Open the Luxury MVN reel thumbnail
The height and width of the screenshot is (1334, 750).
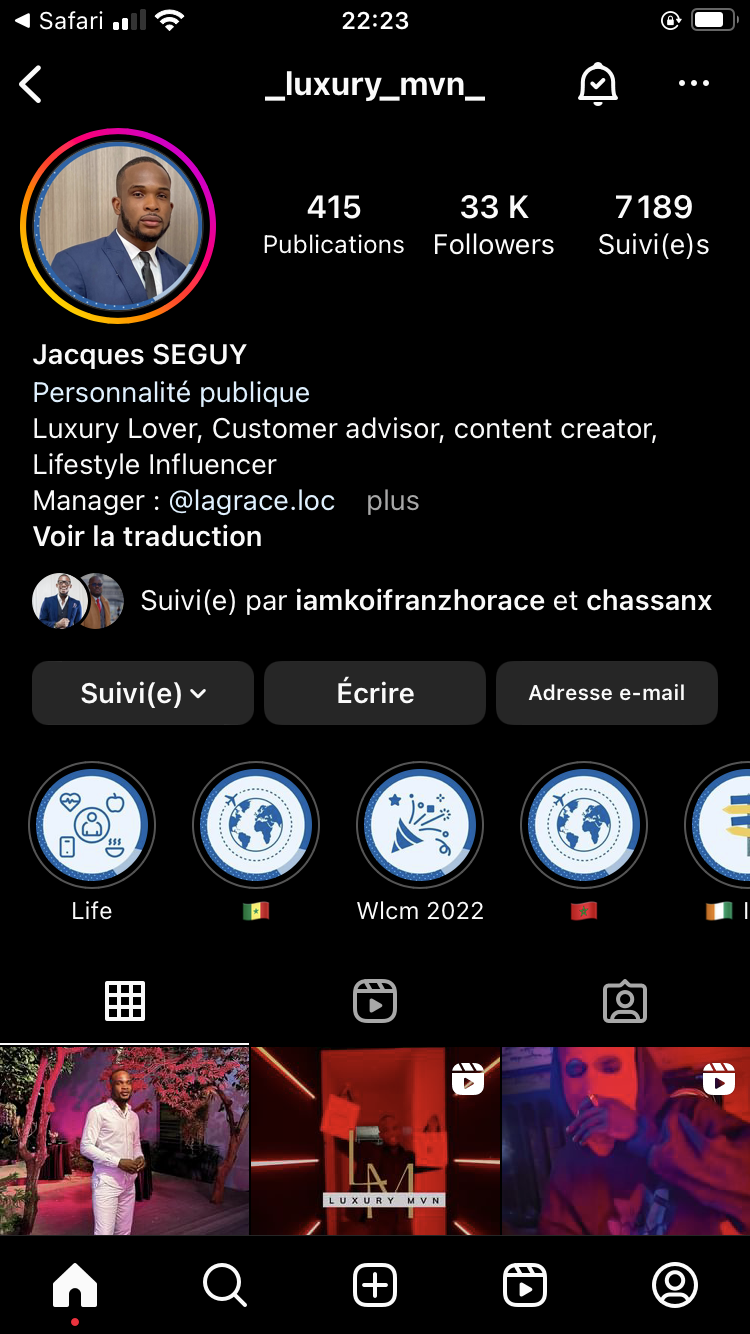[375, 1141]
